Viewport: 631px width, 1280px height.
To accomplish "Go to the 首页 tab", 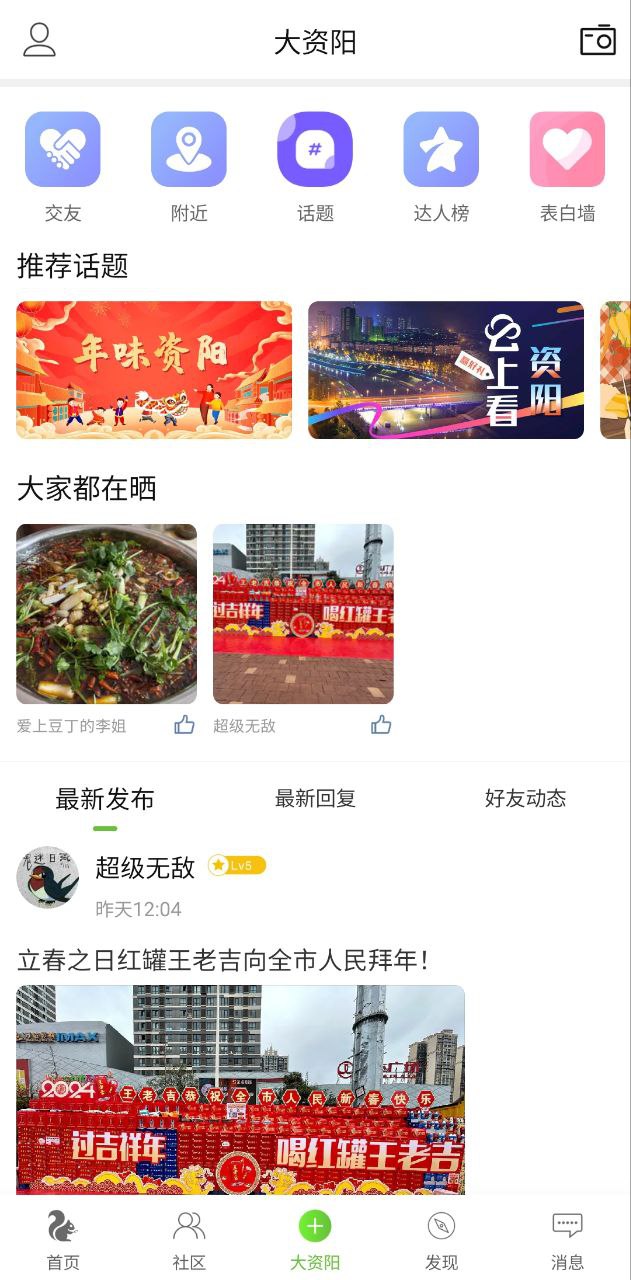I will [63, 1240].
